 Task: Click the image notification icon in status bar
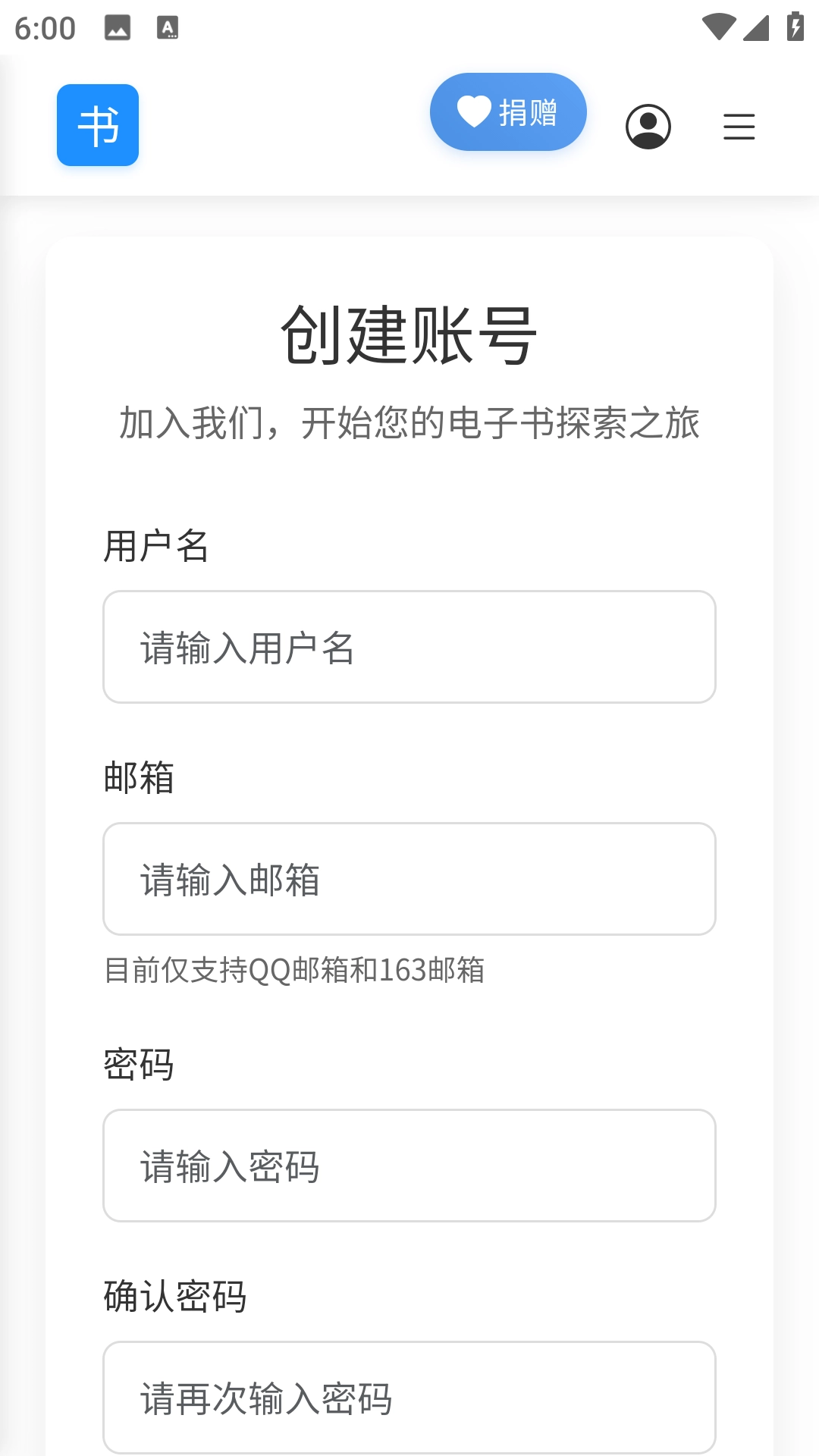(x=116, y=28)
